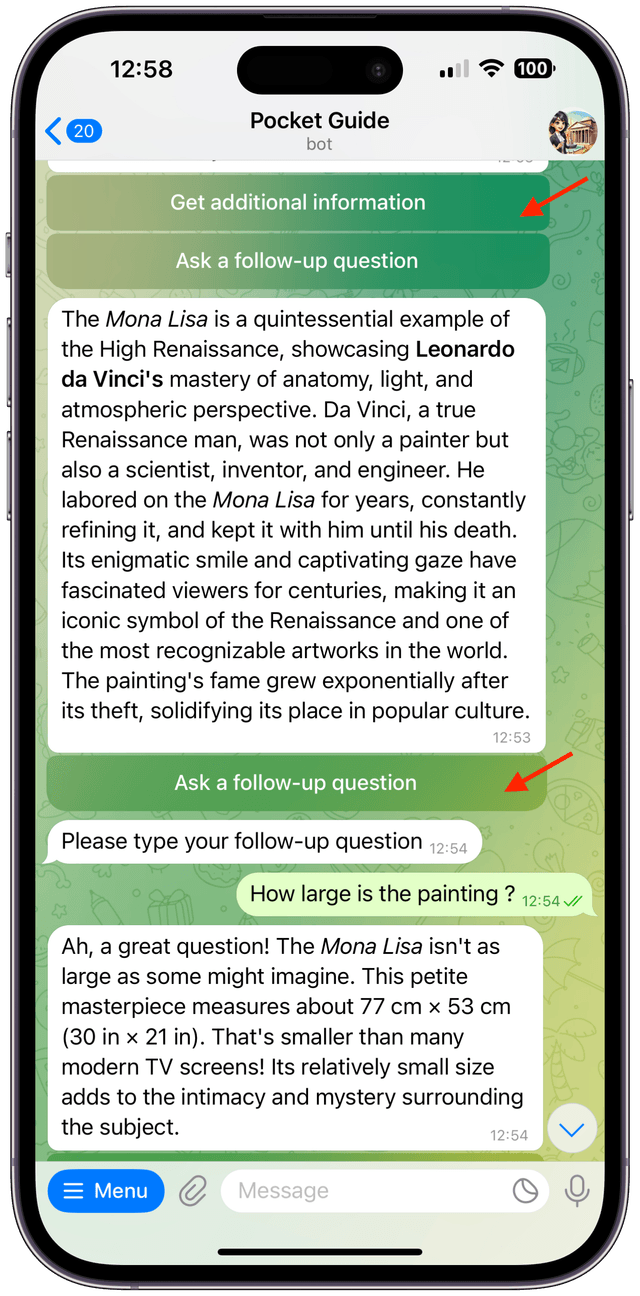Tap Get additional information
This screenshot has height=1296, width=640.
click(x=297, y=203)
